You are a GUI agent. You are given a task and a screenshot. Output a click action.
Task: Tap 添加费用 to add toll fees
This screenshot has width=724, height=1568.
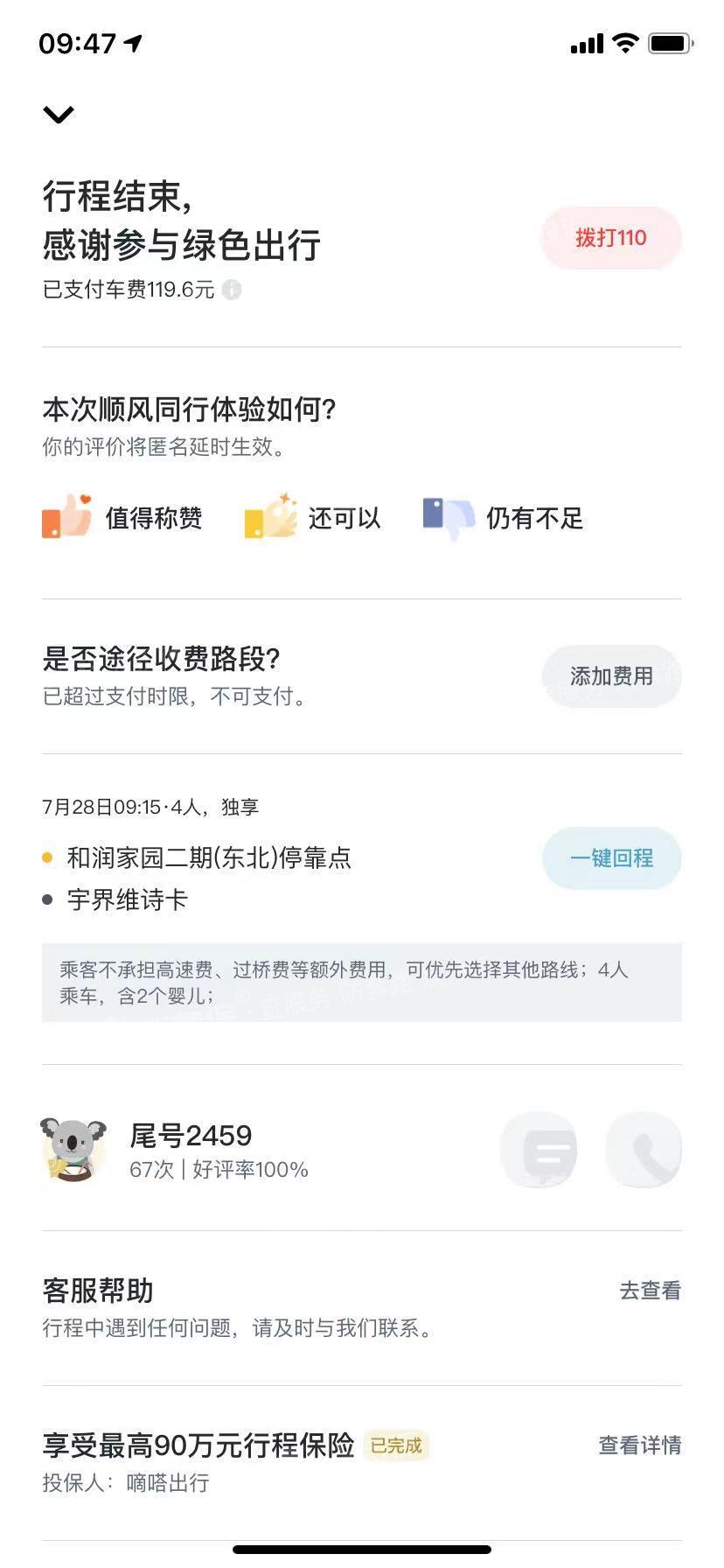tap(611, 676)
